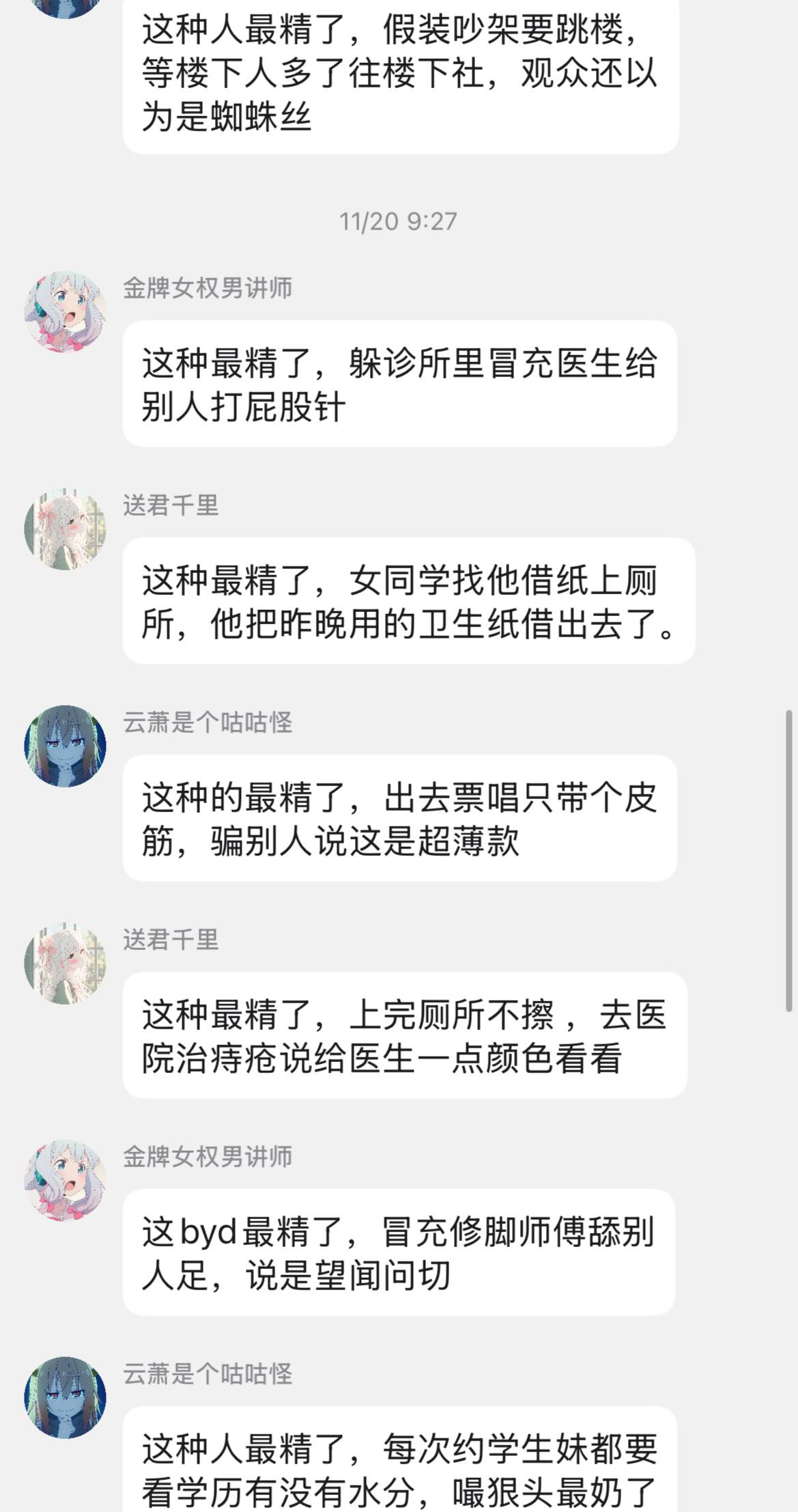The height and width of the screenshot is (1512, 798).
Task: View 云萧是个咕咕怪's profile picture by the 超薄款 message
Action: (x=65, y=746)
